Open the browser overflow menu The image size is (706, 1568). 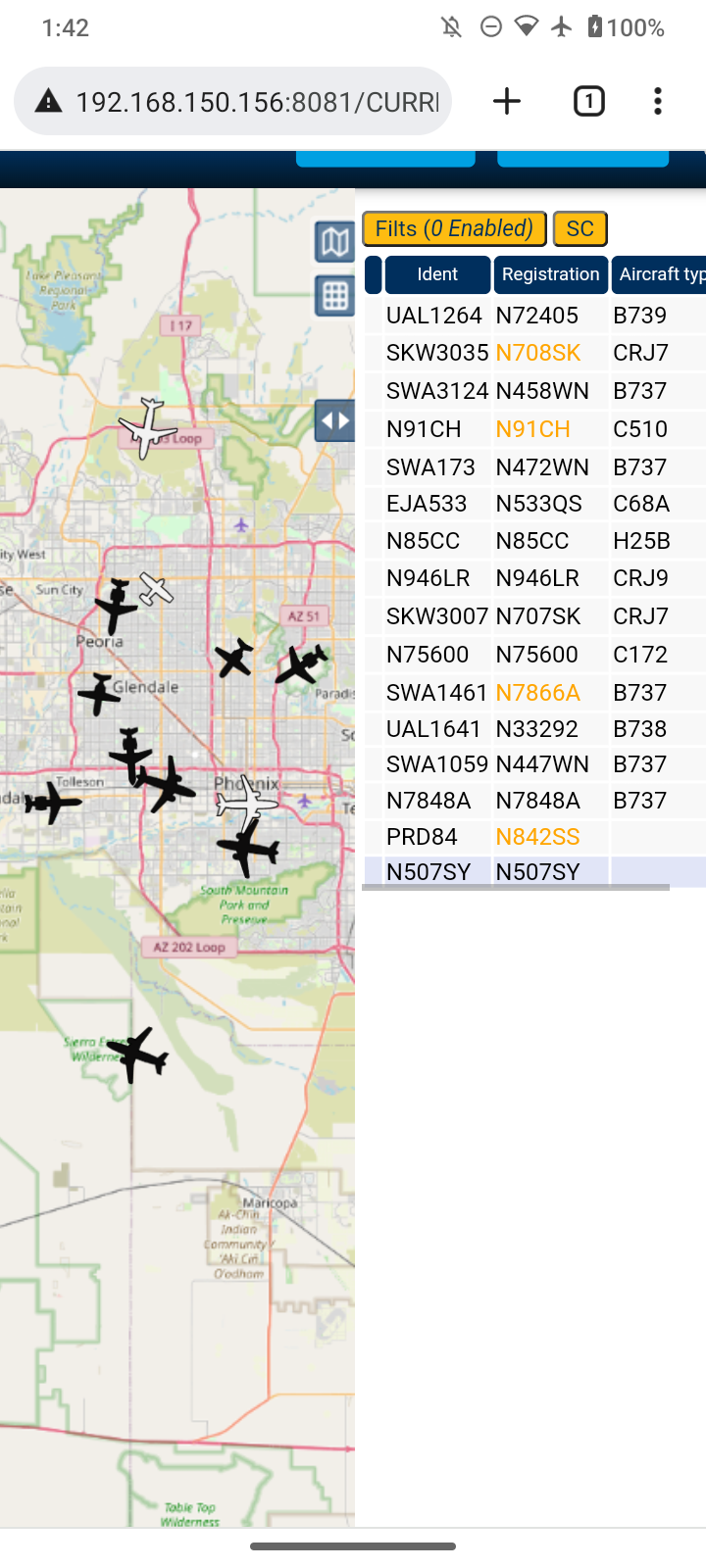point(658,101)
